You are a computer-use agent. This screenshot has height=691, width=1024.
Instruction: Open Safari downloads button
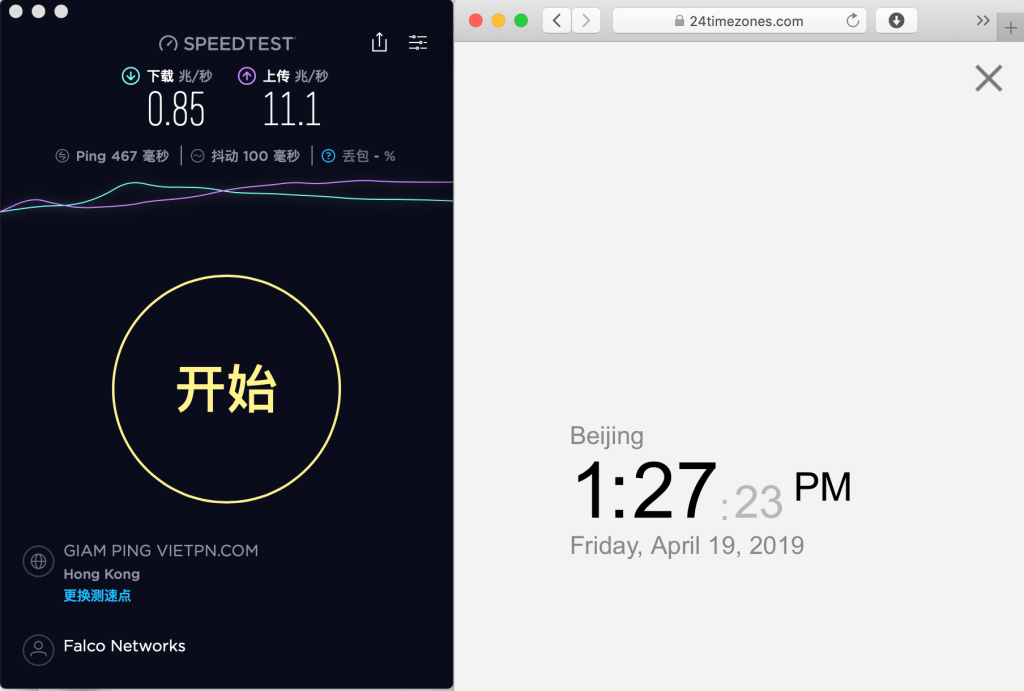click(x=896, y=20)
